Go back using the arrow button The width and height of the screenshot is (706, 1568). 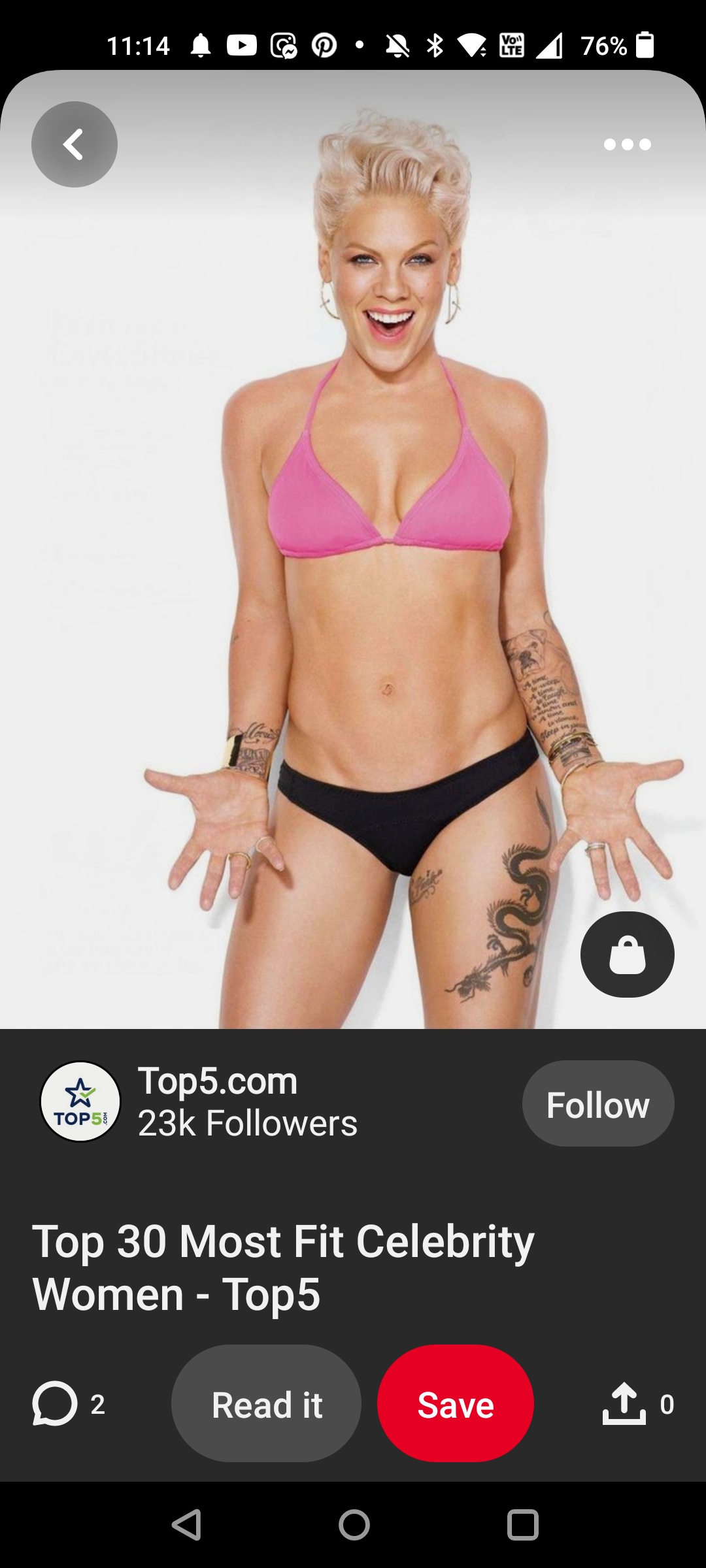pyautogui.click(x=74, y=144)
